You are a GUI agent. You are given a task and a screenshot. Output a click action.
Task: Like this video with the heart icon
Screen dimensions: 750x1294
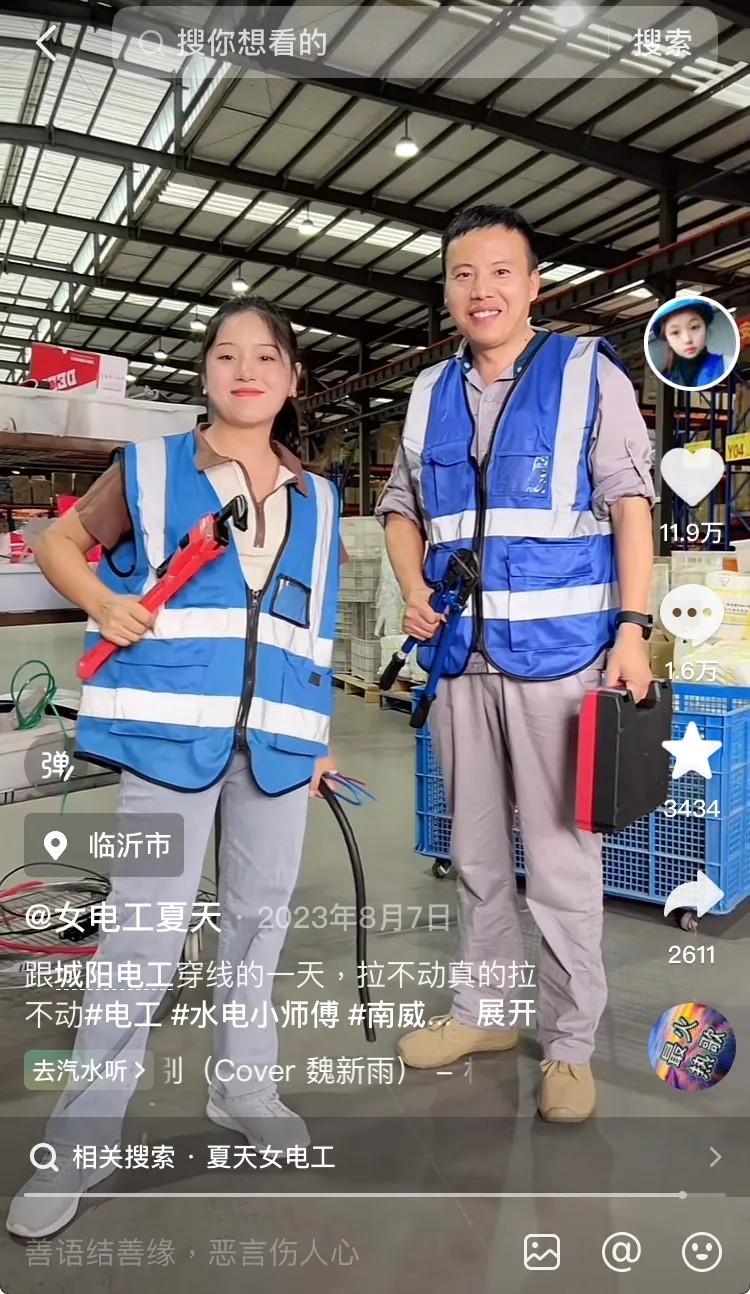pyautogui.click(x=692, y=476)
